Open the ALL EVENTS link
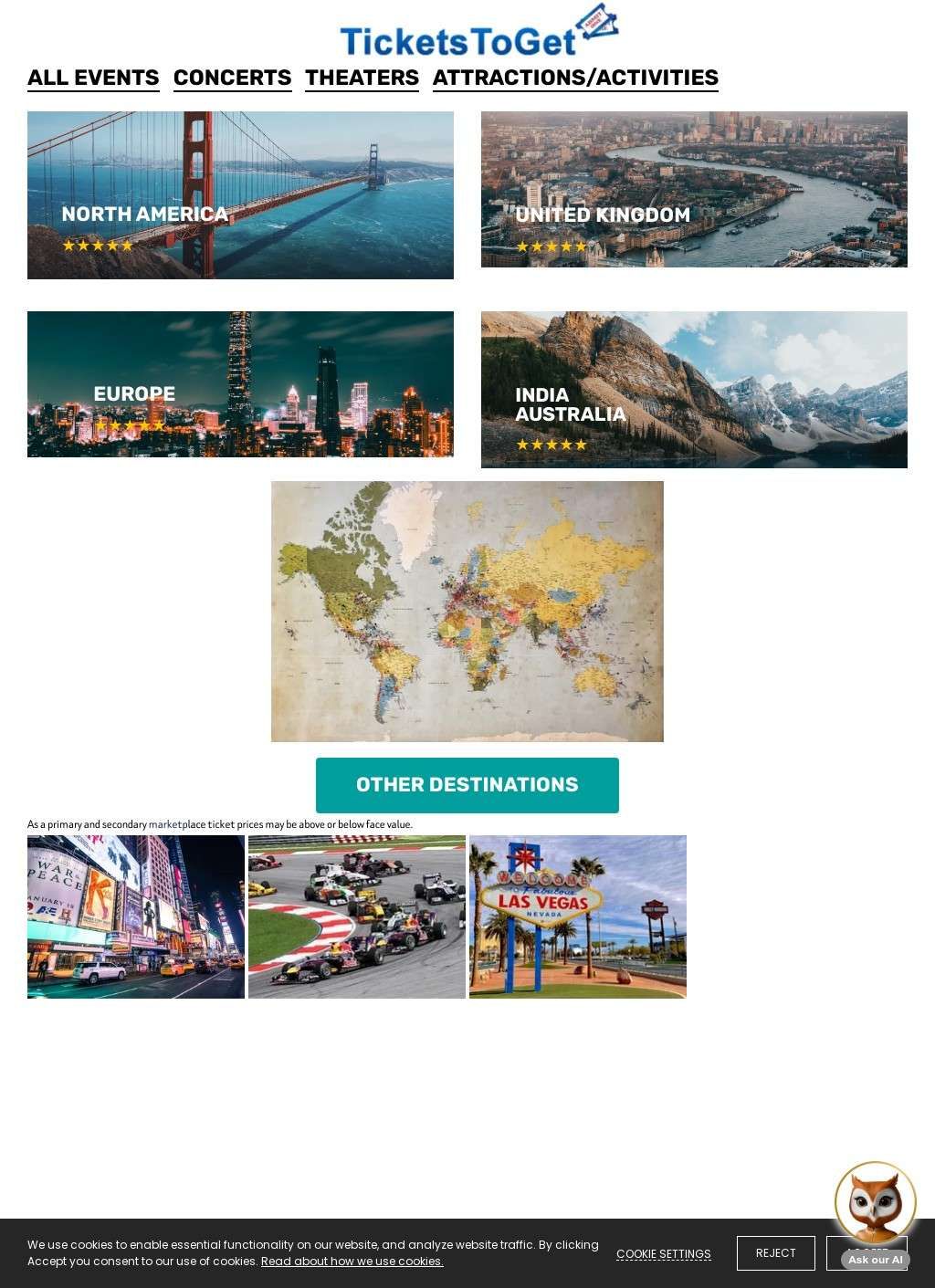The width and height of the screenshot is (935, 1288). (93, 79)
